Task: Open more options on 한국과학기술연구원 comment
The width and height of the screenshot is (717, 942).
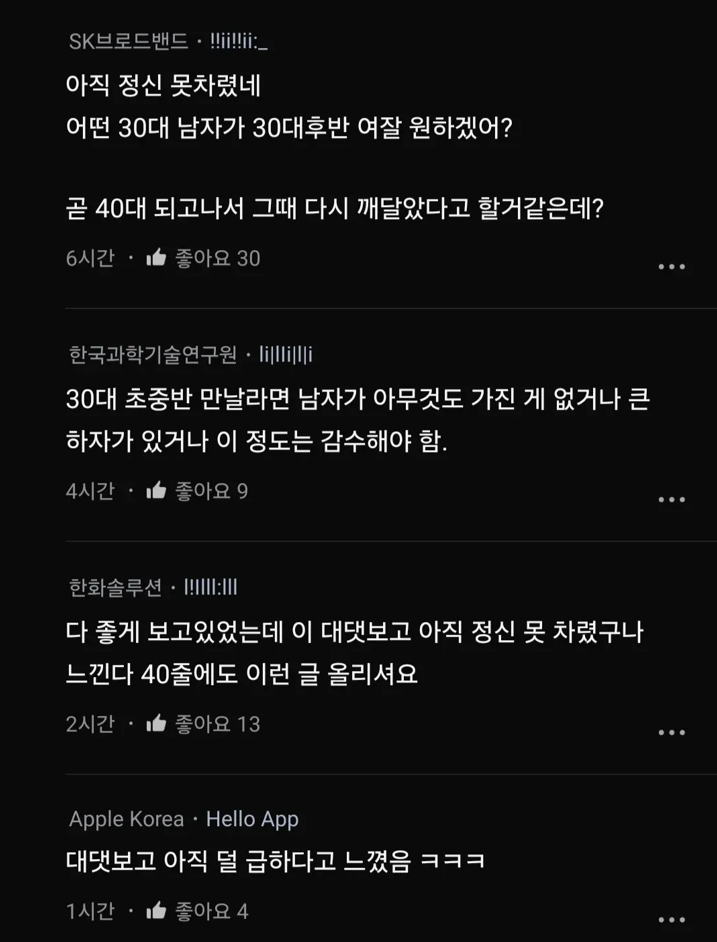Action: pyautogui.click(x=671, y=499)
